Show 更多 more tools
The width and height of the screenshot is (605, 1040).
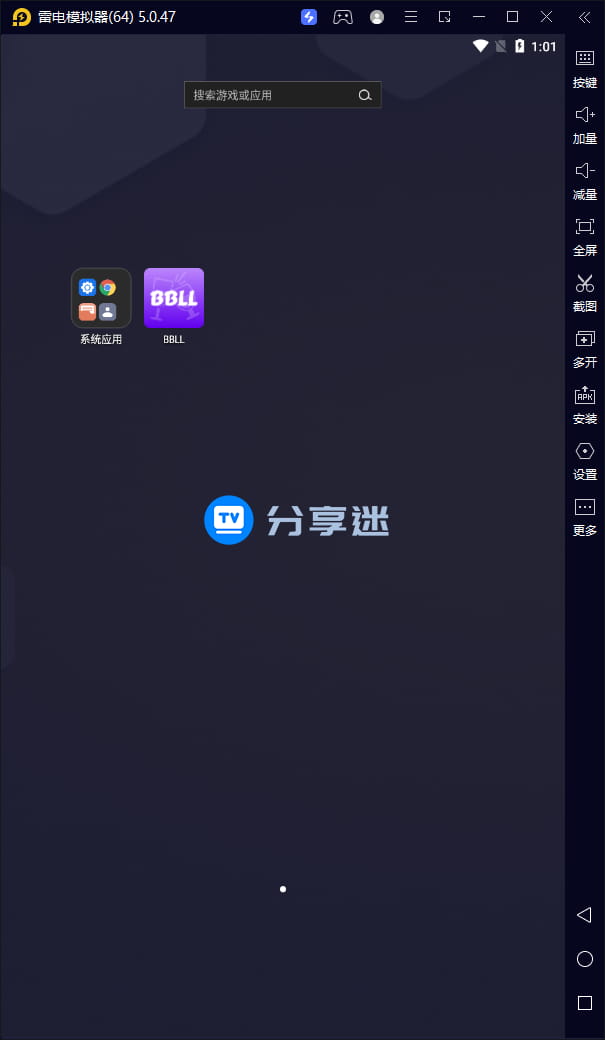585,516
